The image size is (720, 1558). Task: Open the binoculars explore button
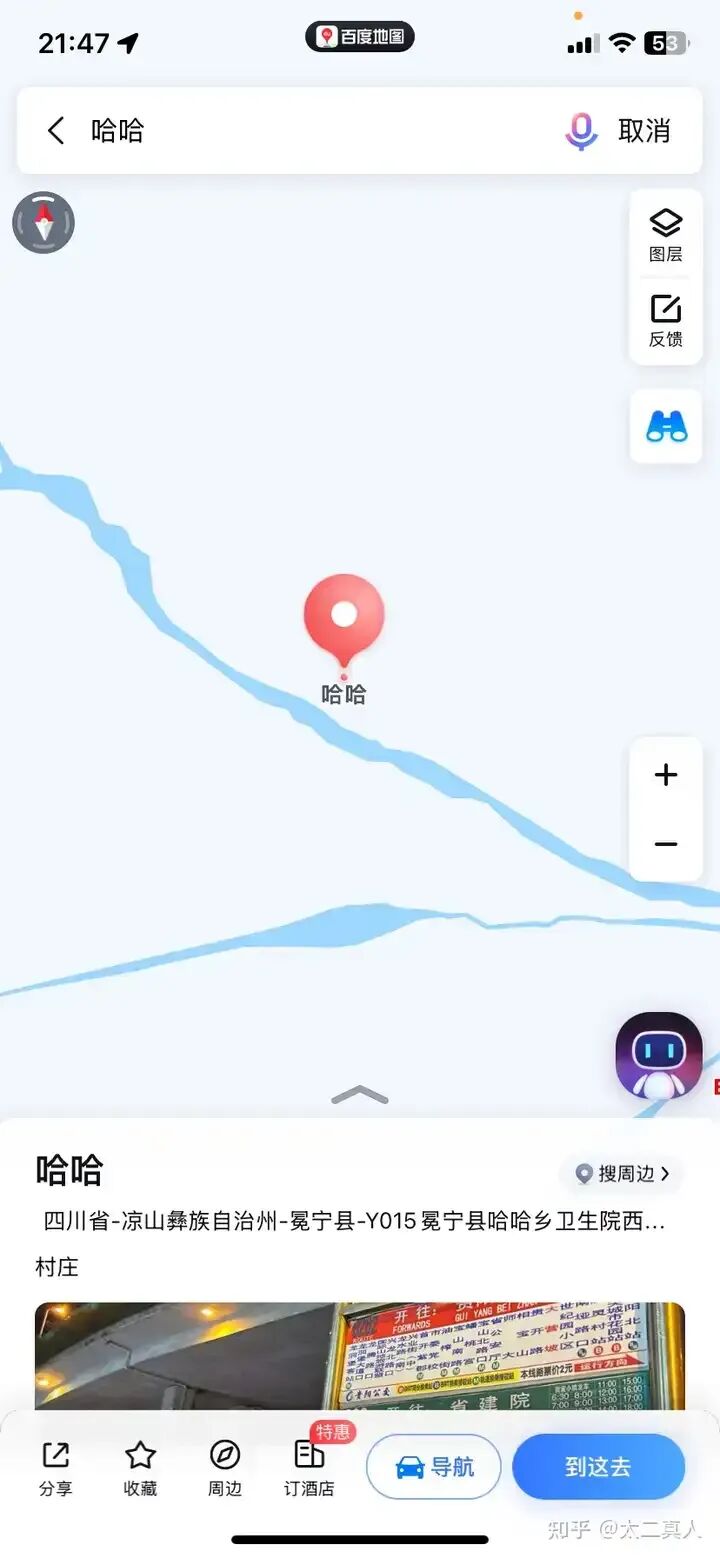tap(666, 427)
